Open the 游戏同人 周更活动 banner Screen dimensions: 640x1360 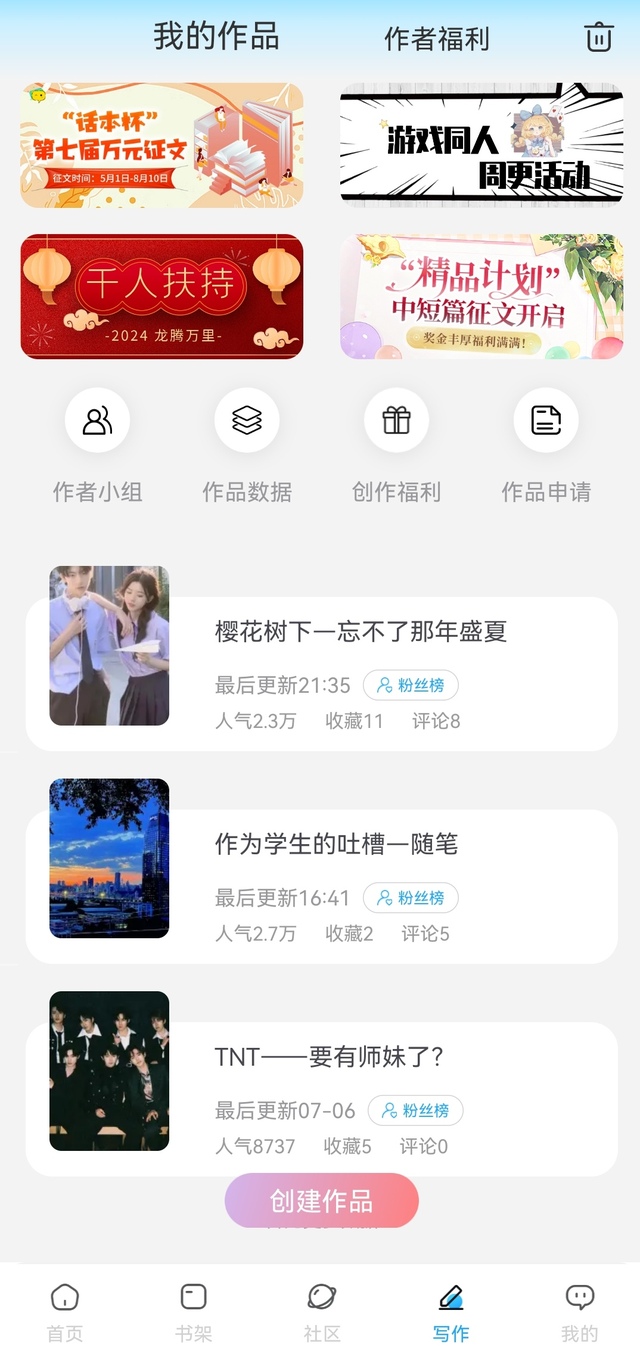click(x=481, y=145)
